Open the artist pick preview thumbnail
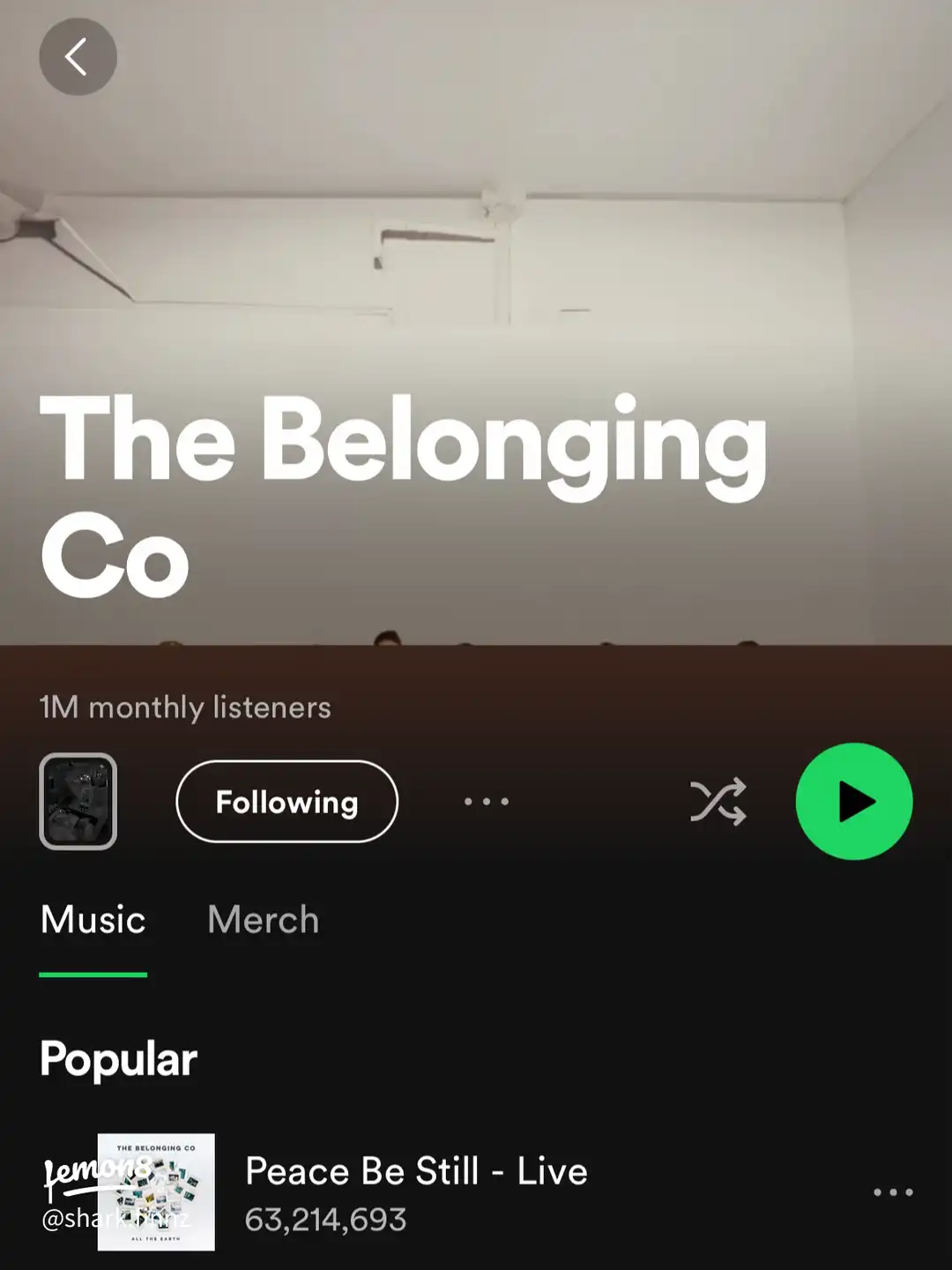This screenshot has width=952, height=1270. (78, 802)
